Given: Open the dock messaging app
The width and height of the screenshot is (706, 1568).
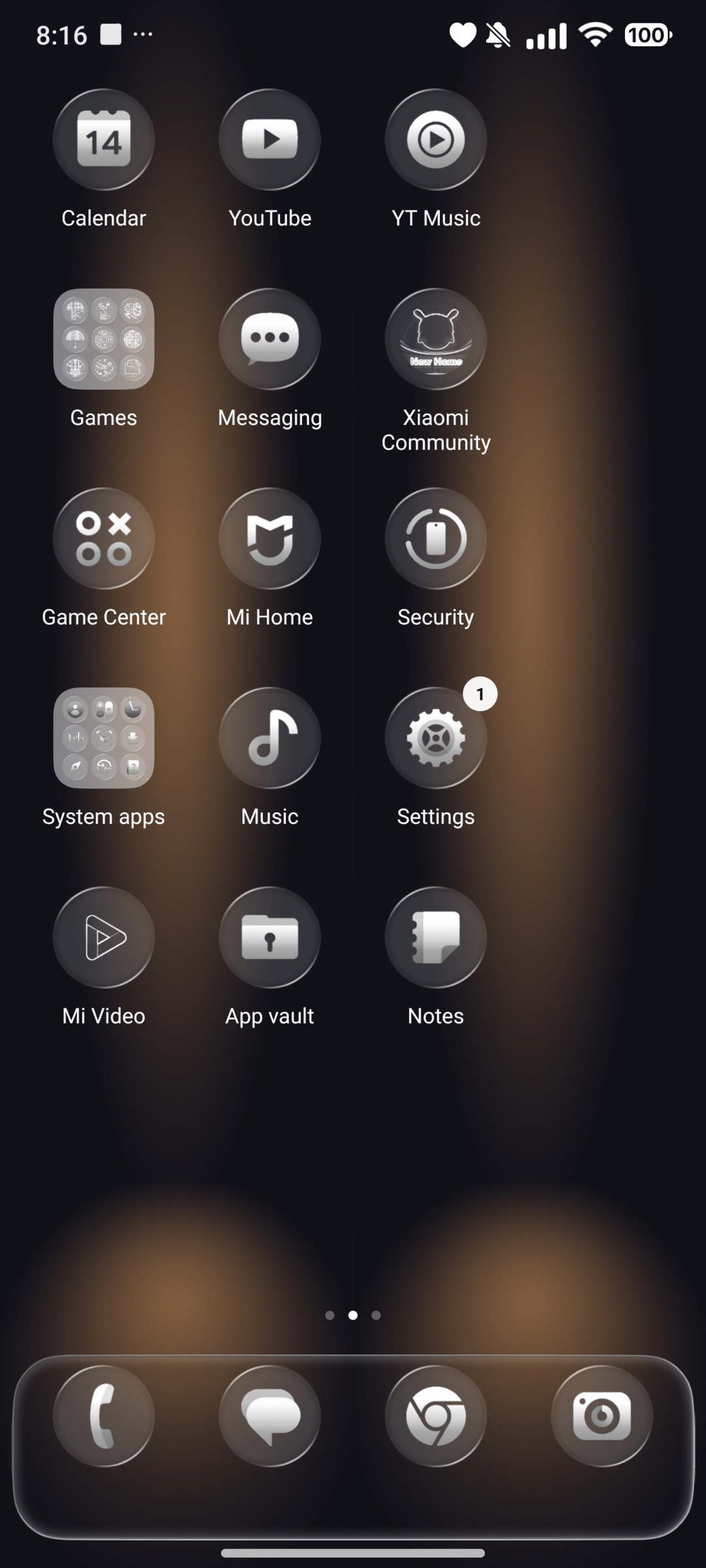Looking at the screenshot, I should coord(269,1418).
